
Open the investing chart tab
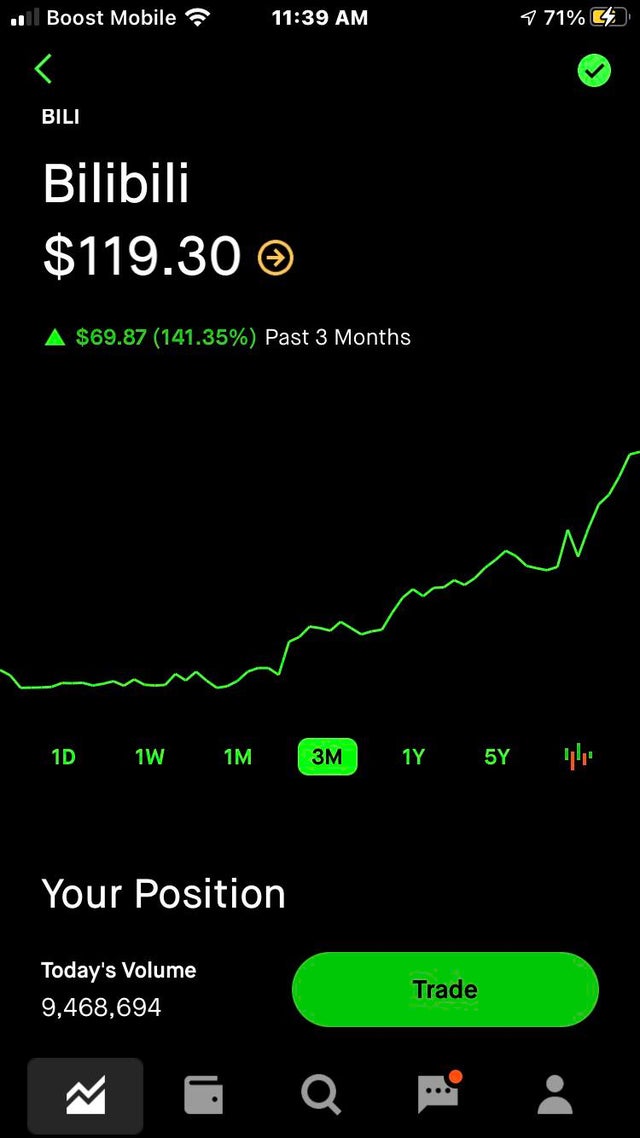(x=86, y=1096)
